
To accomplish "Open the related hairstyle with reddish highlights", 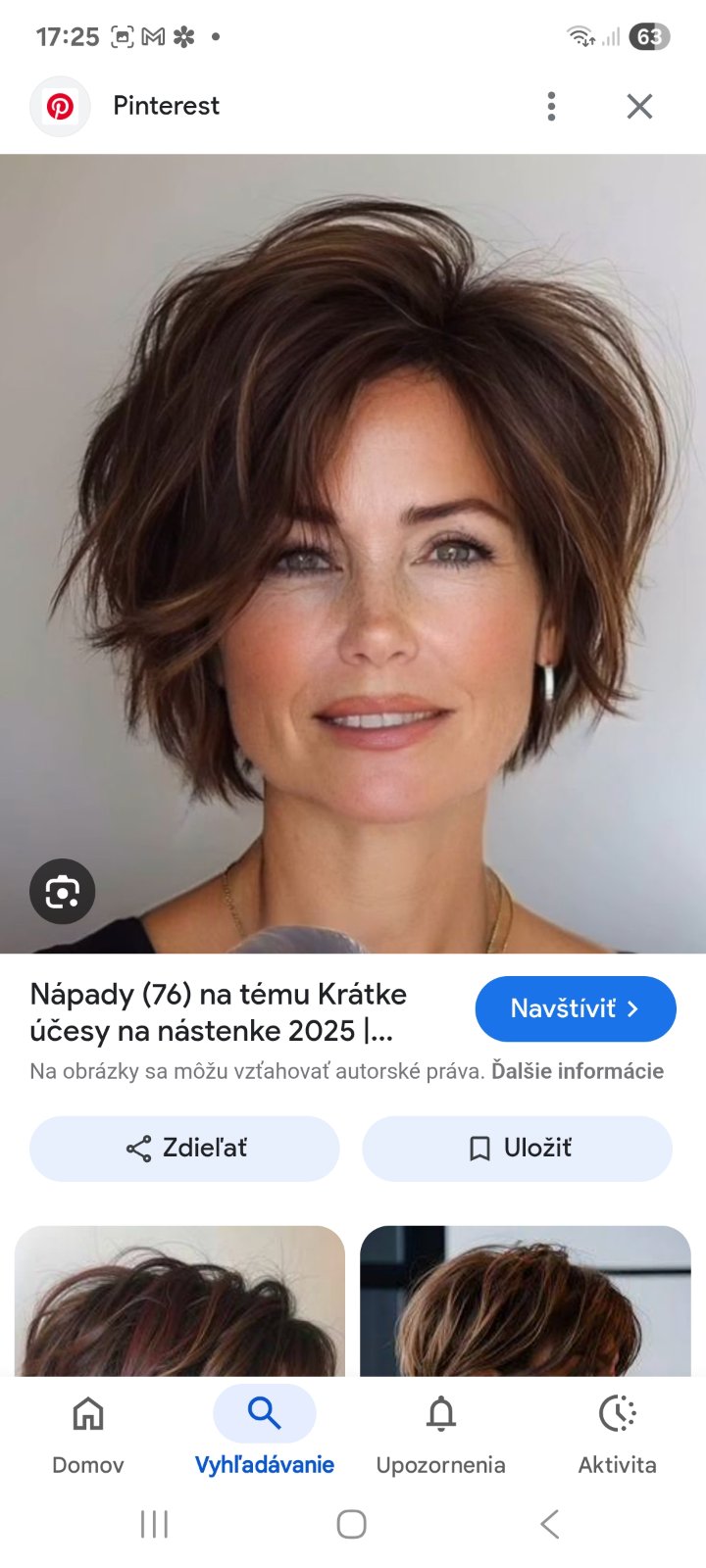I will [x=180, y=1301].
